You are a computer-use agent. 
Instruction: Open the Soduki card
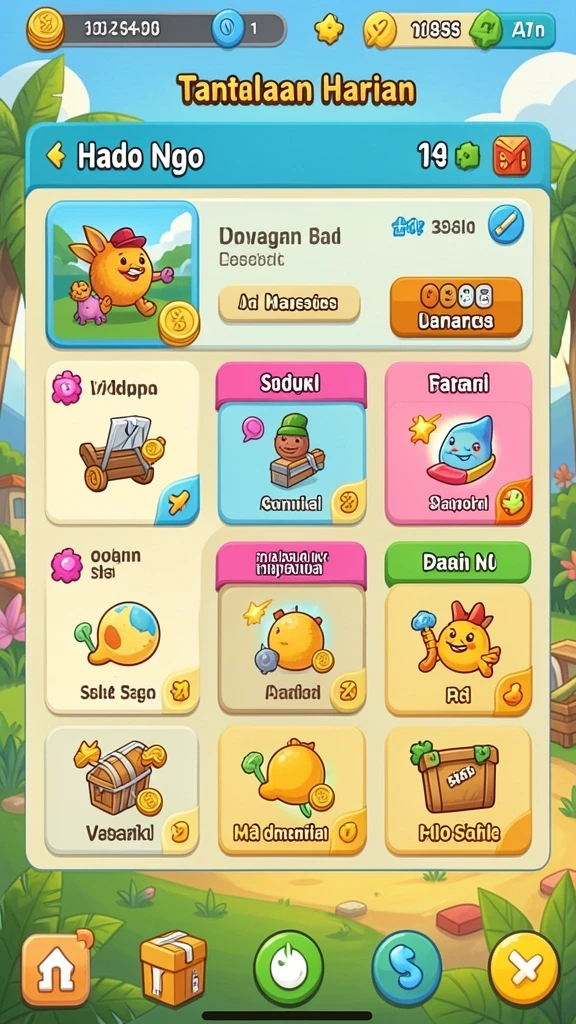[x=291, y=443]
